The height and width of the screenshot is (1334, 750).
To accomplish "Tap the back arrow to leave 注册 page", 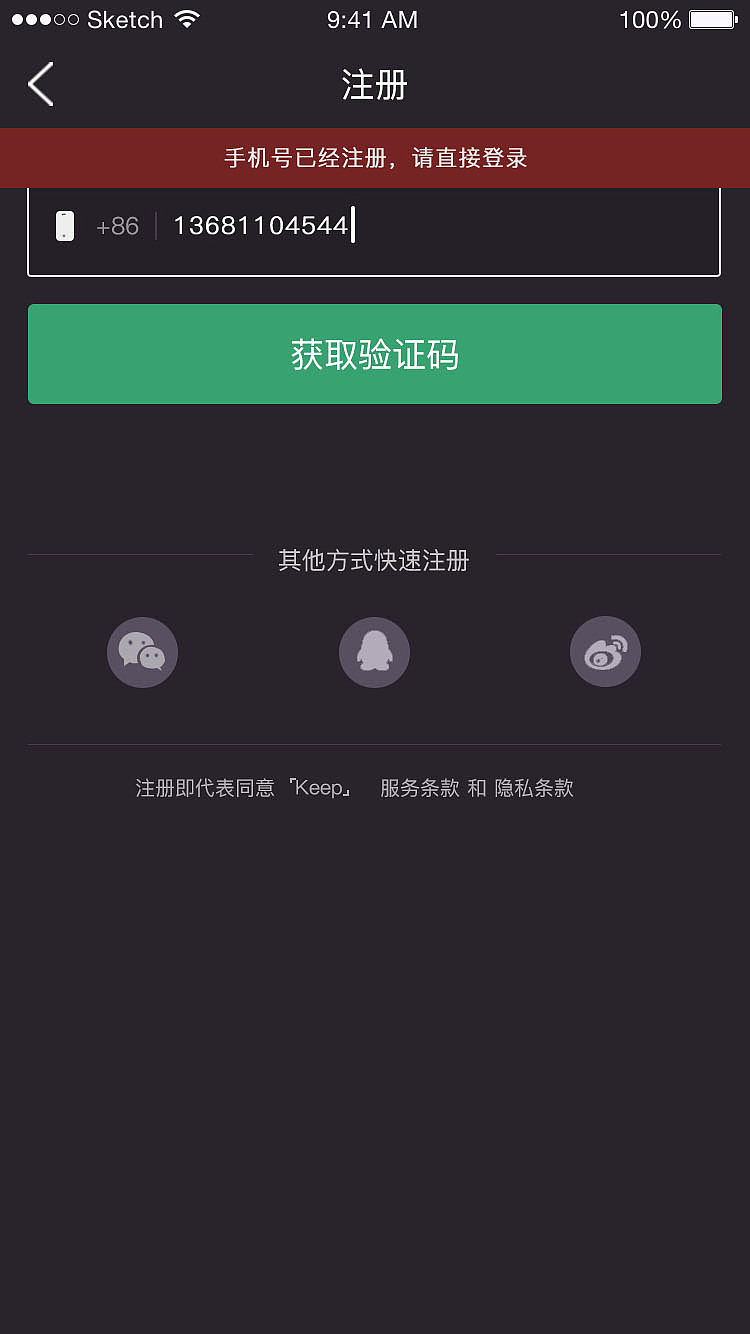I will coord(40,84).
